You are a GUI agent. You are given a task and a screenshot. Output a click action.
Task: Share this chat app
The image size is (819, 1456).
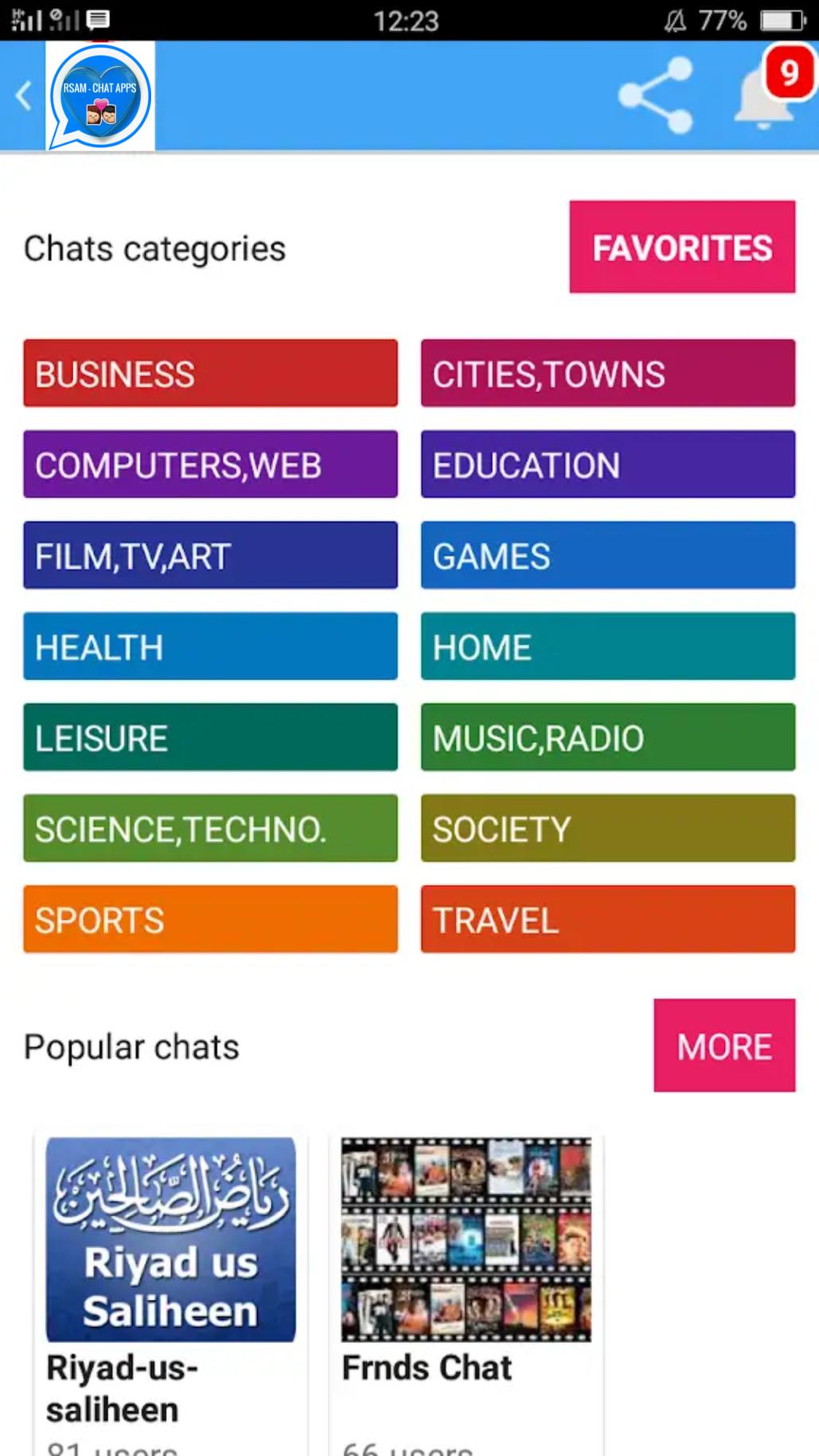point(656,96)
